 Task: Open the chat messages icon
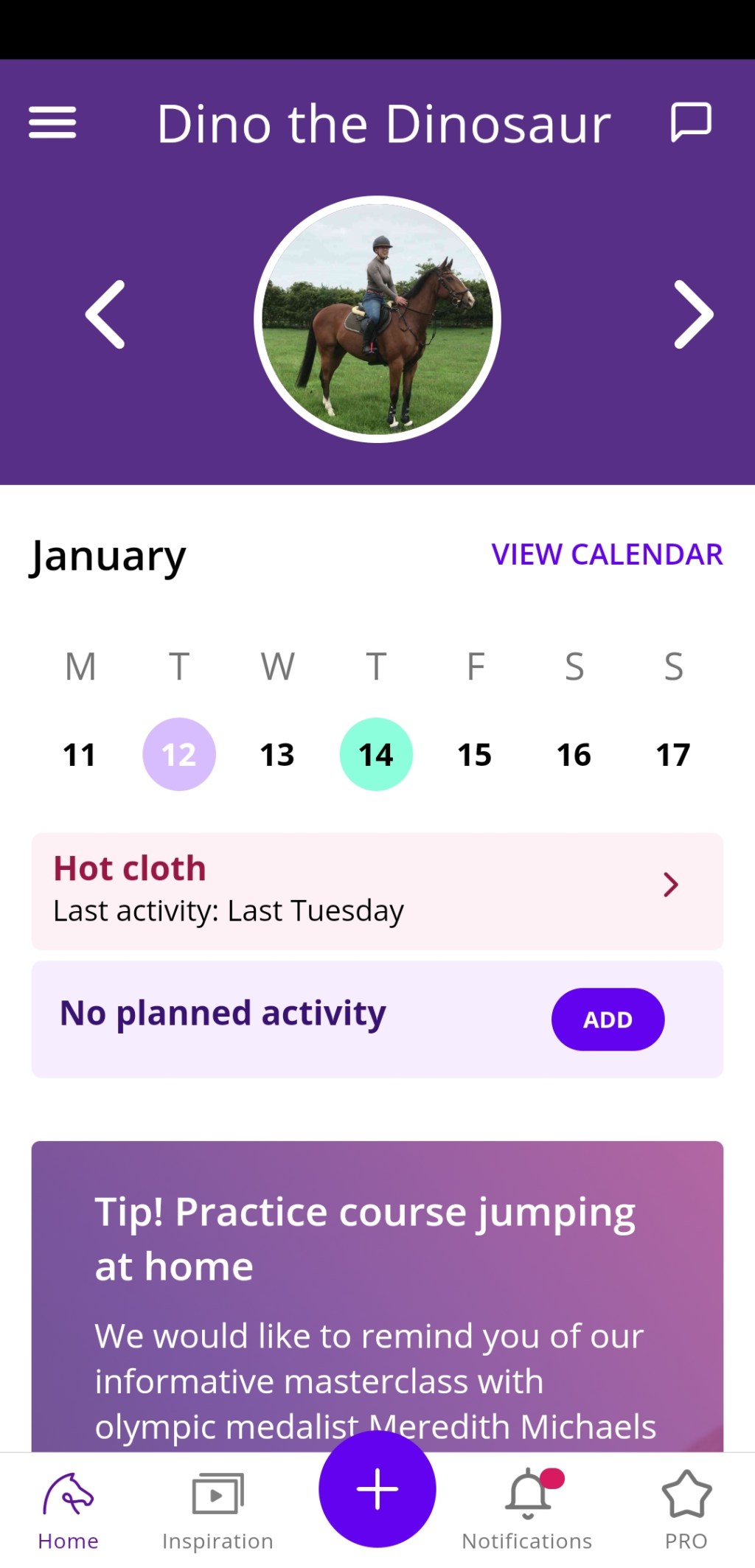(x=691, y=122)
